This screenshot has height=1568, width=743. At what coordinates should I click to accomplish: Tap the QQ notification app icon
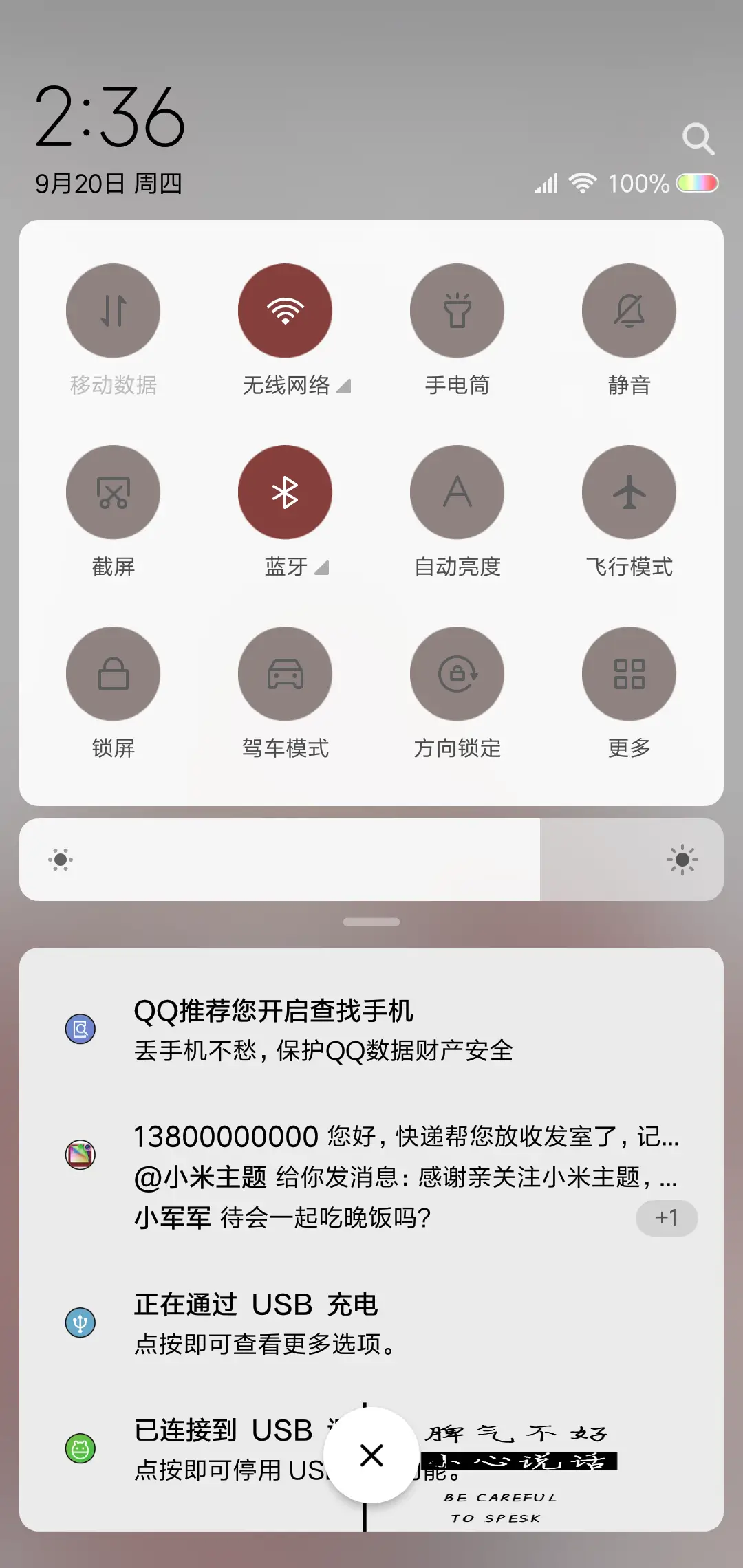coord(80,1028)
